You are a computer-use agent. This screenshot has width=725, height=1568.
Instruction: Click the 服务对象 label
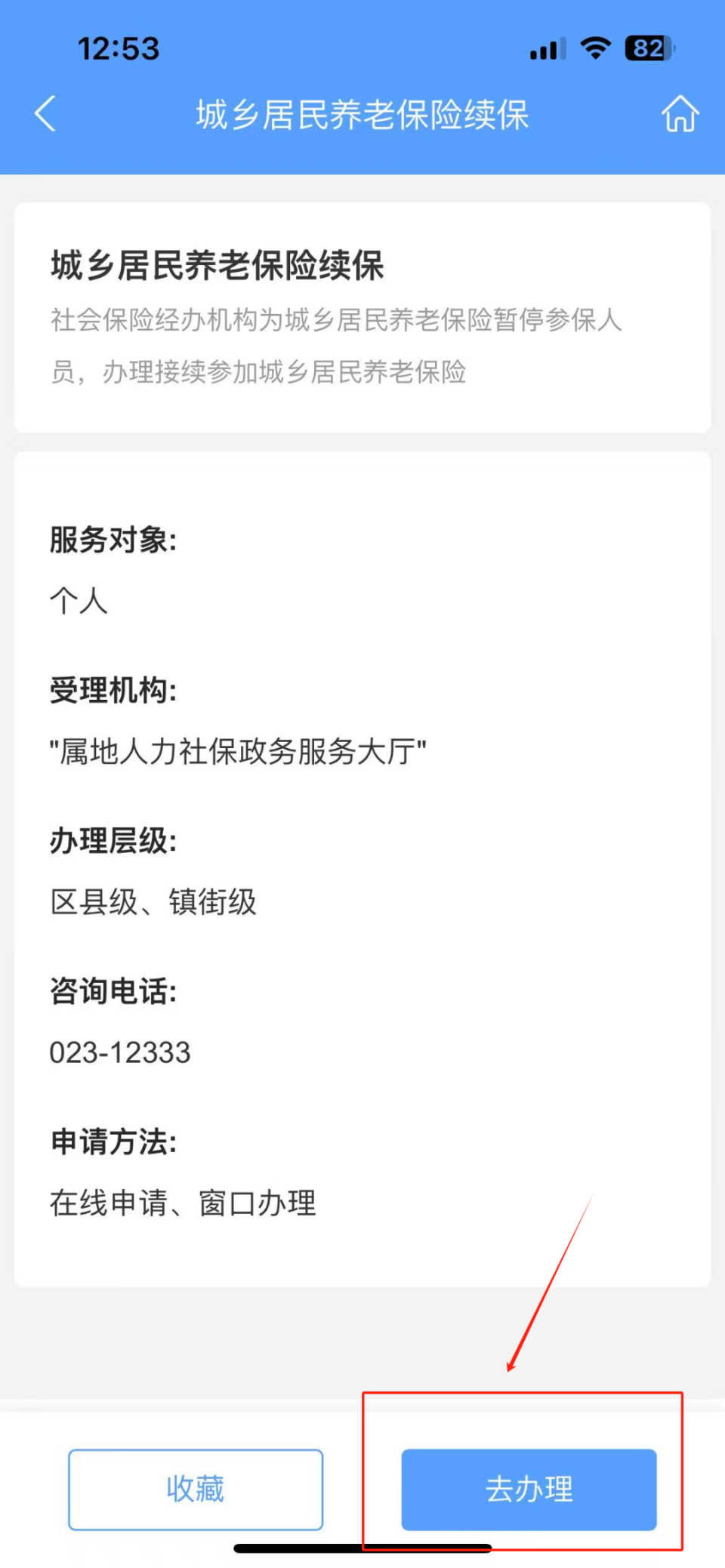[112, 538]
